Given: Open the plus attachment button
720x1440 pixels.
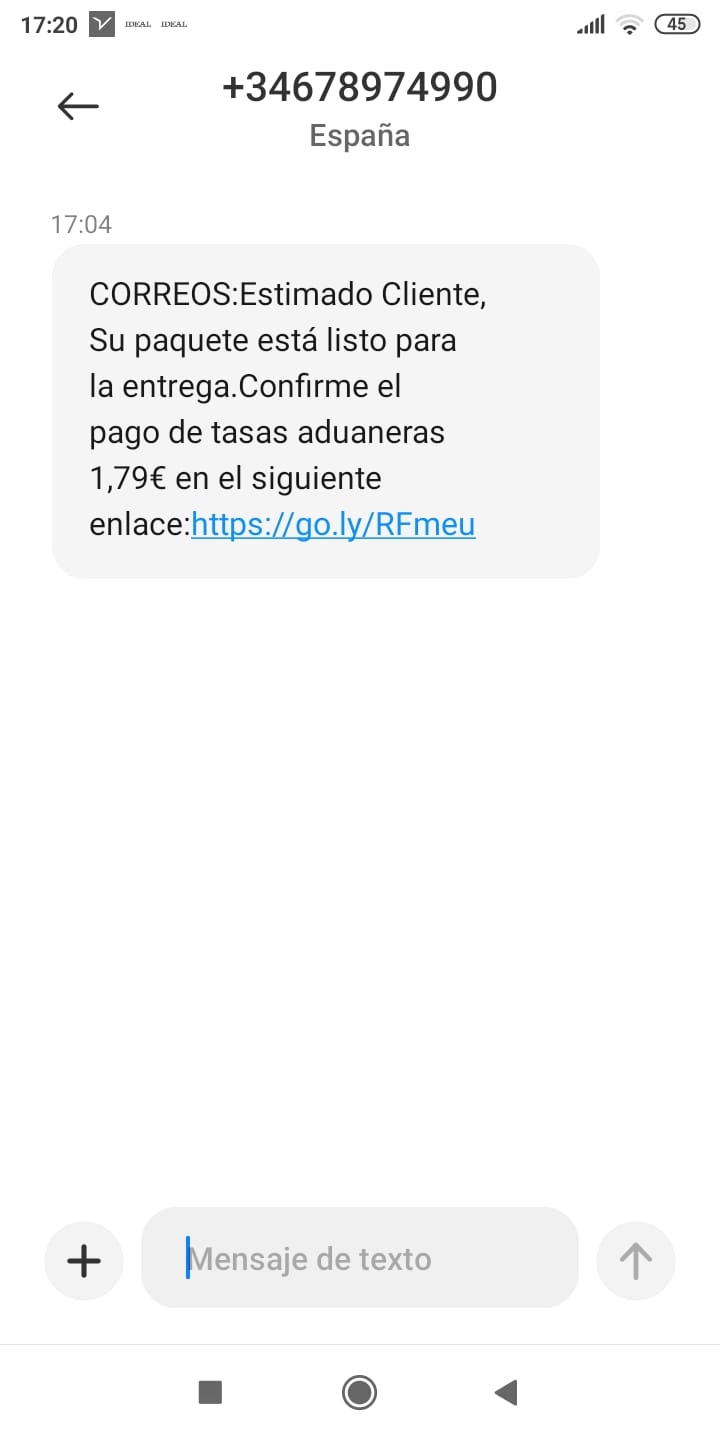Looking at the screenshot, I should [x=84, y=1261].
